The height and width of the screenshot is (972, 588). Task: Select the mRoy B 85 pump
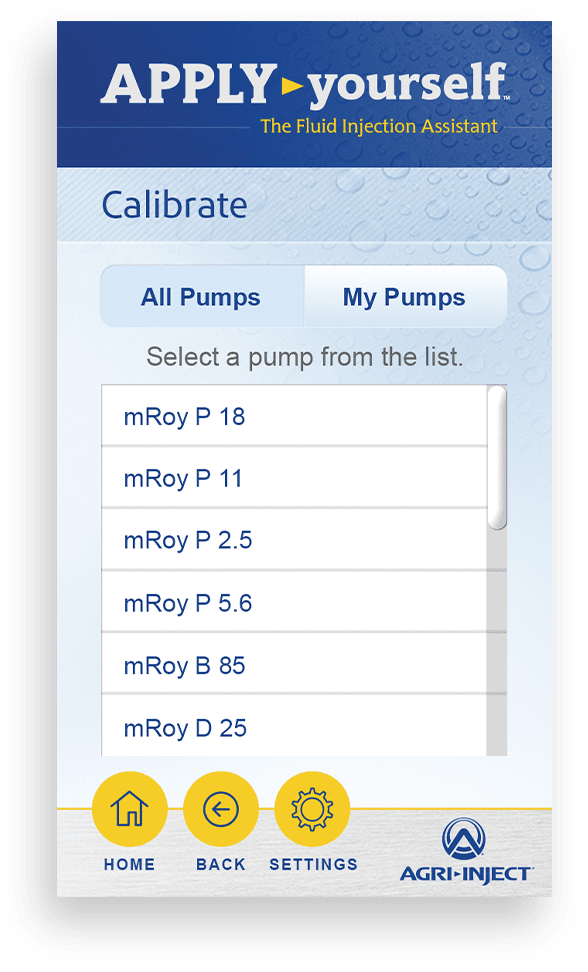pyautogui.click(x=294, y=664)
